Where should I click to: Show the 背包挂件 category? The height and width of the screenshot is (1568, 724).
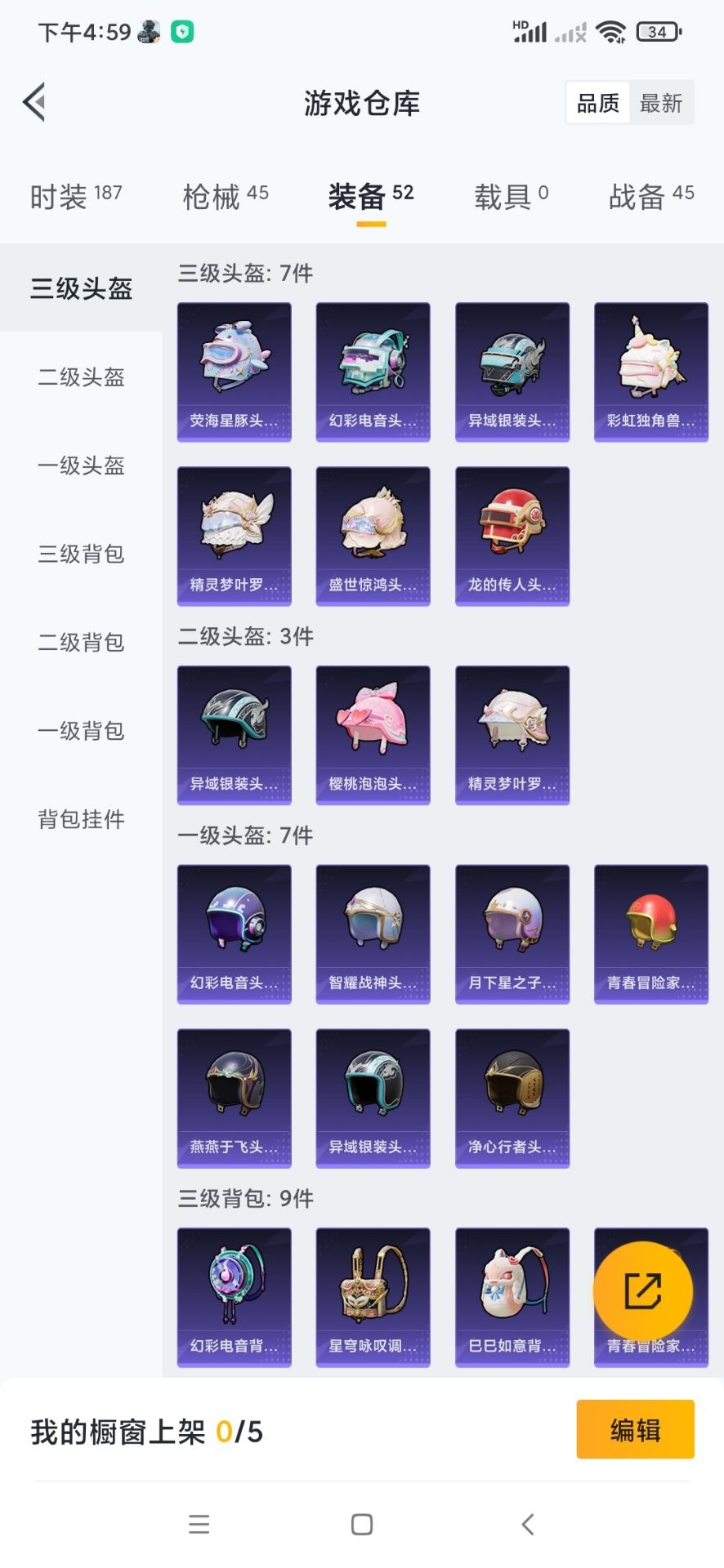point(81,819)
